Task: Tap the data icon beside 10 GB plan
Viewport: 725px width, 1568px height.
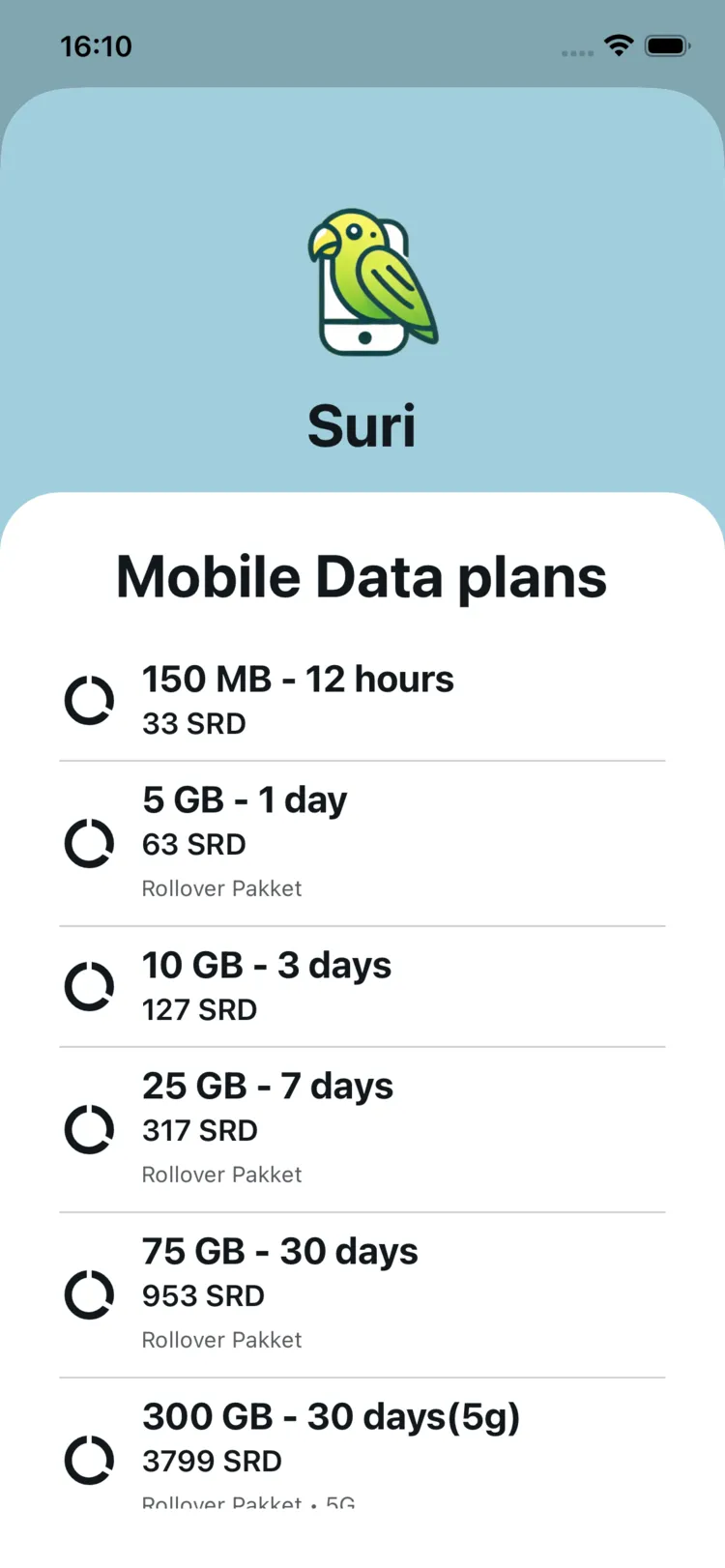Action: 89,986
